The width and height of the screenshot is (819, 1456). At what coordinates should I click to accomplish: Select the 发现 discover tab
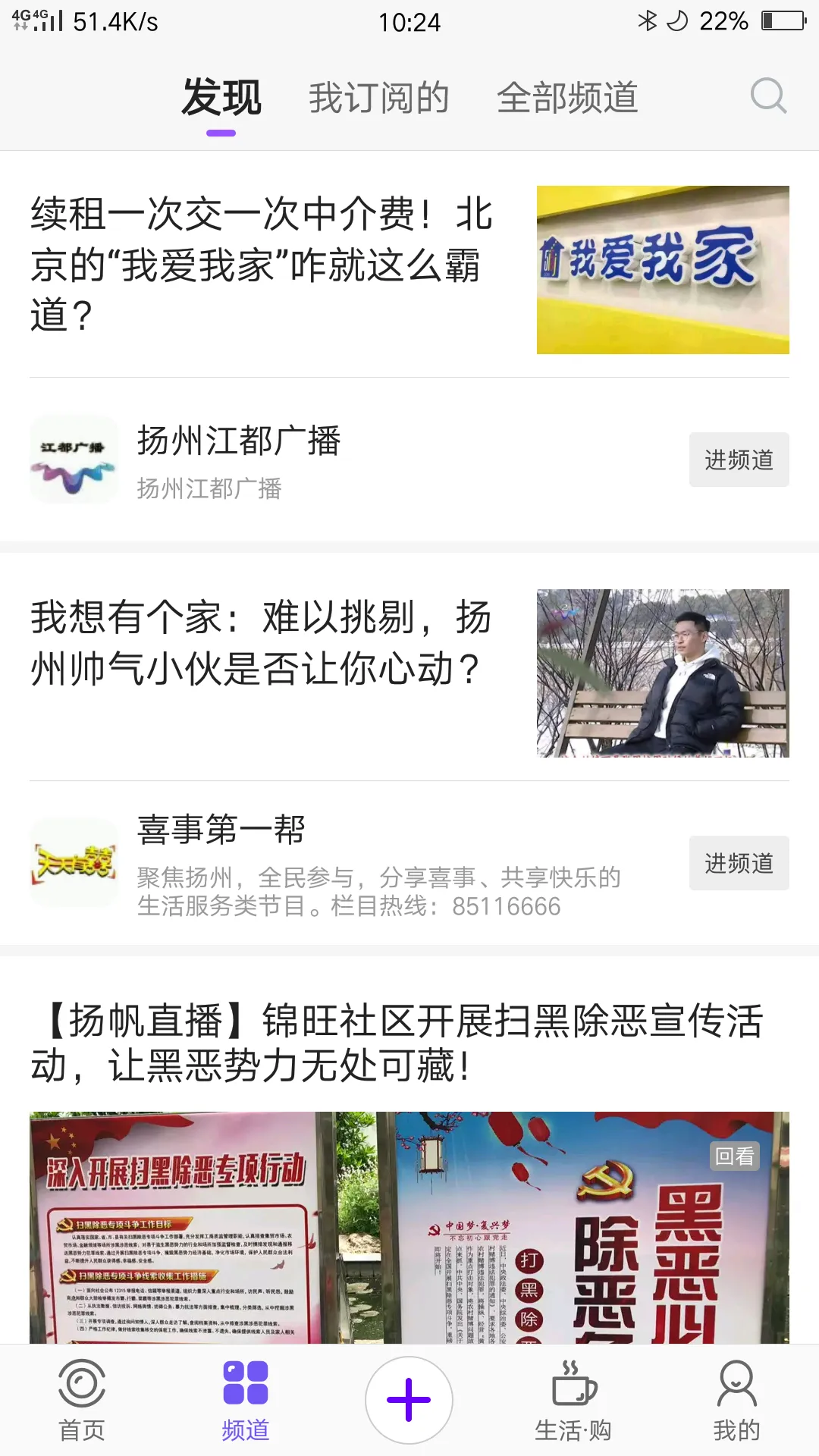pyautogui.click(x=220, y=97)
